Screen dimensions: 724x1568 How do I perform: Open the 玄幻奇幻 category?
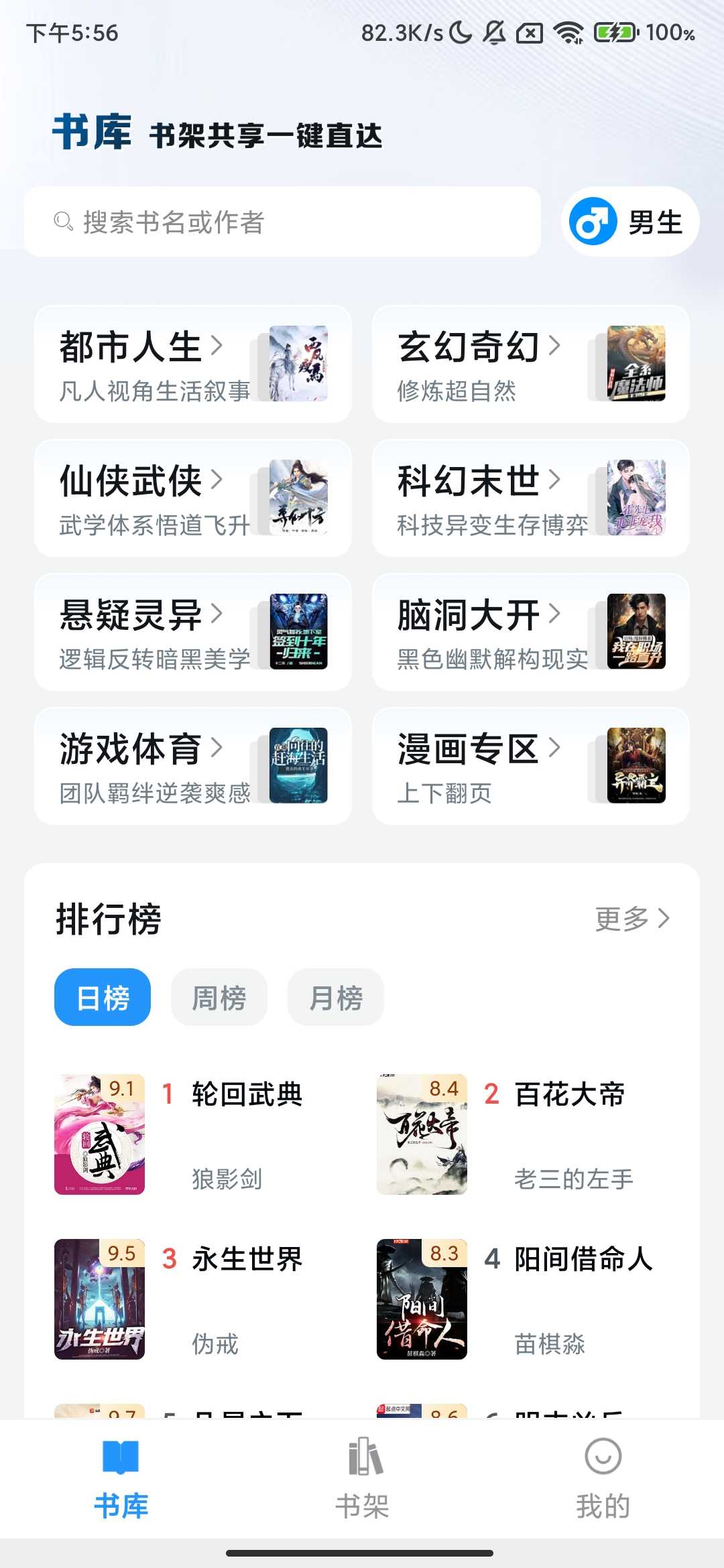coord(530,364)
